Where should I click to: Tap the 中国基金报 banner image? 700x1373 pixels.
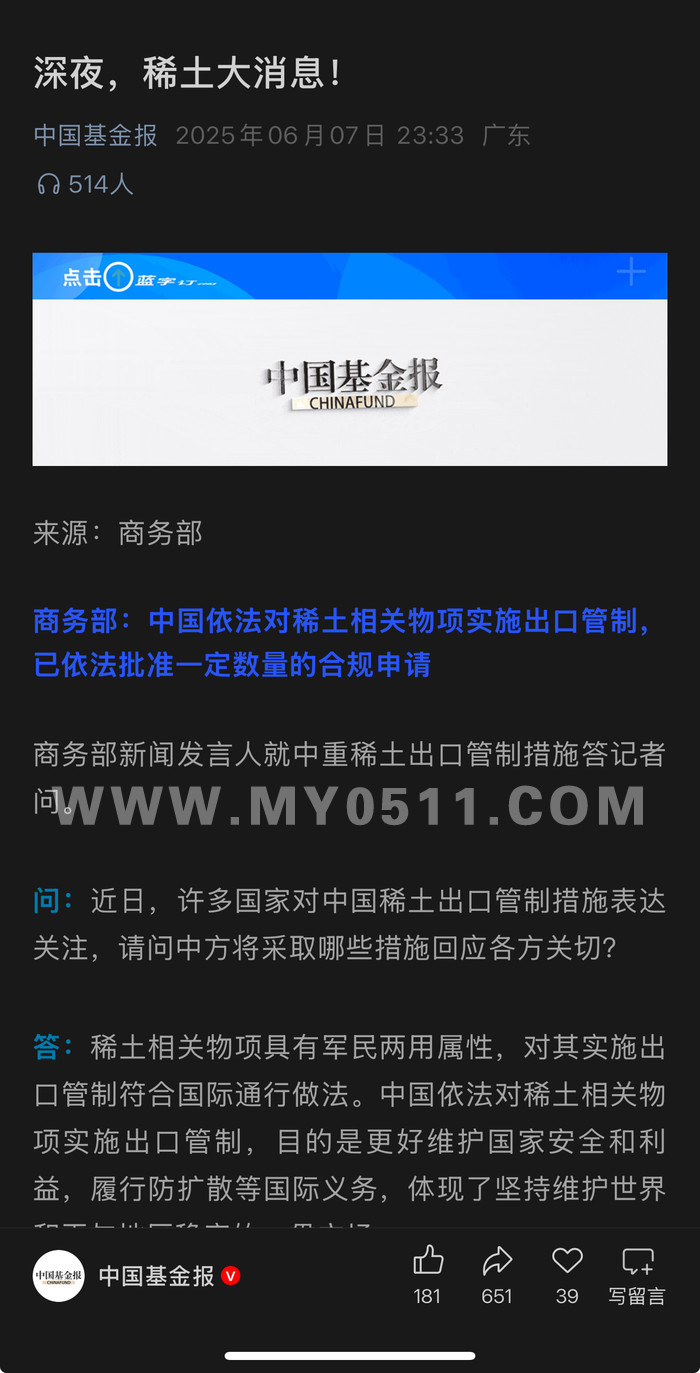pos(350,359)
